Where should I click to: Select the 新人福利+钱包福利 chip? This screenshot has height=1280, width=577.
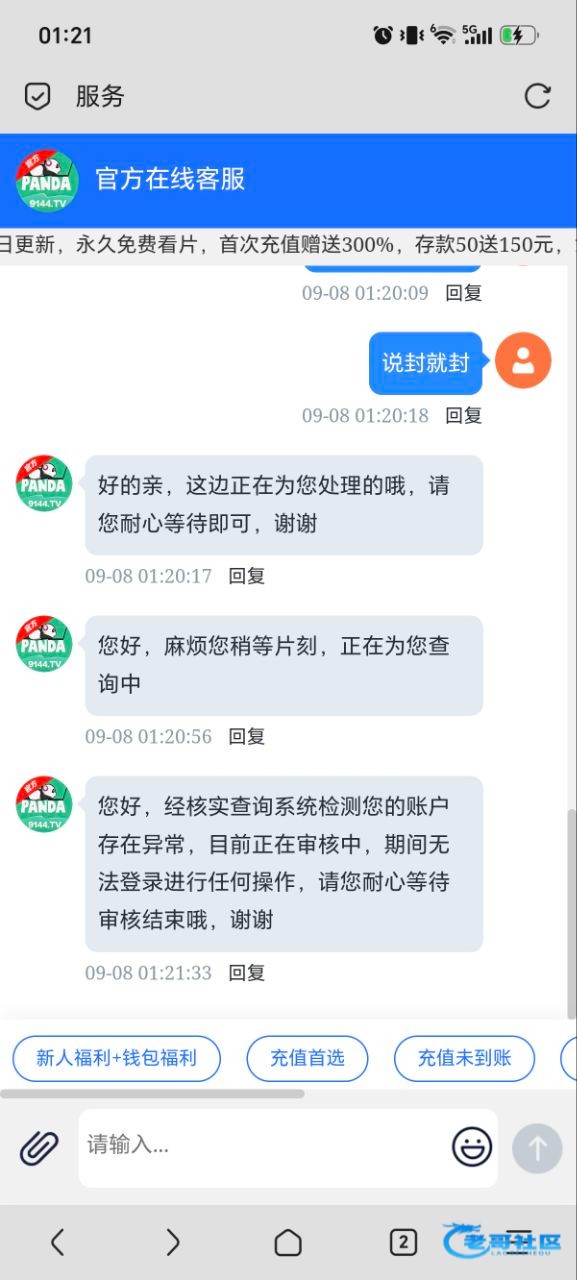coord(117,1058)
